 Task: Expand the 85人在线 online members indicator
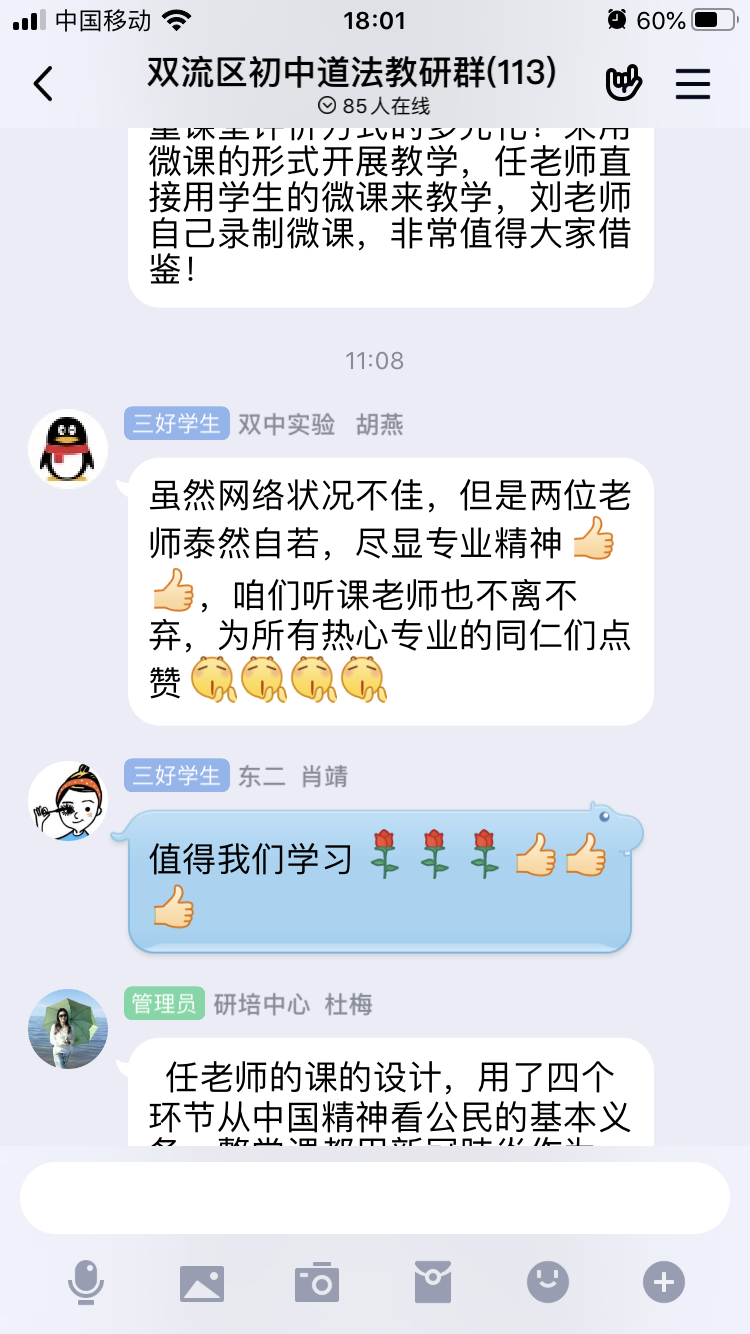[x=374, y=106]
